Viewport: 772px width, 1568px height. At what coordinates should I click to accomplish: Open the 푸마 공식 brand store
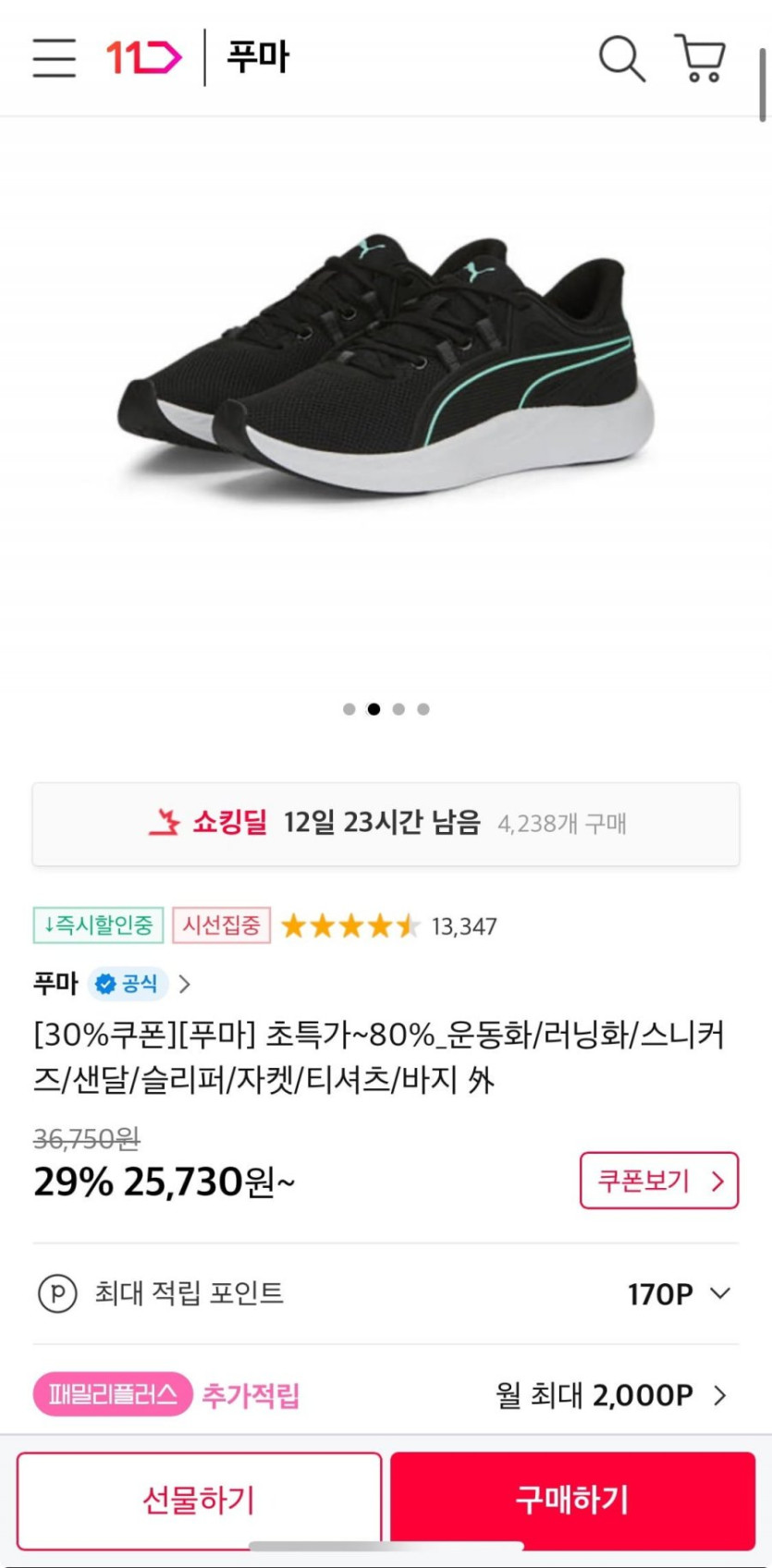point(111,984)
